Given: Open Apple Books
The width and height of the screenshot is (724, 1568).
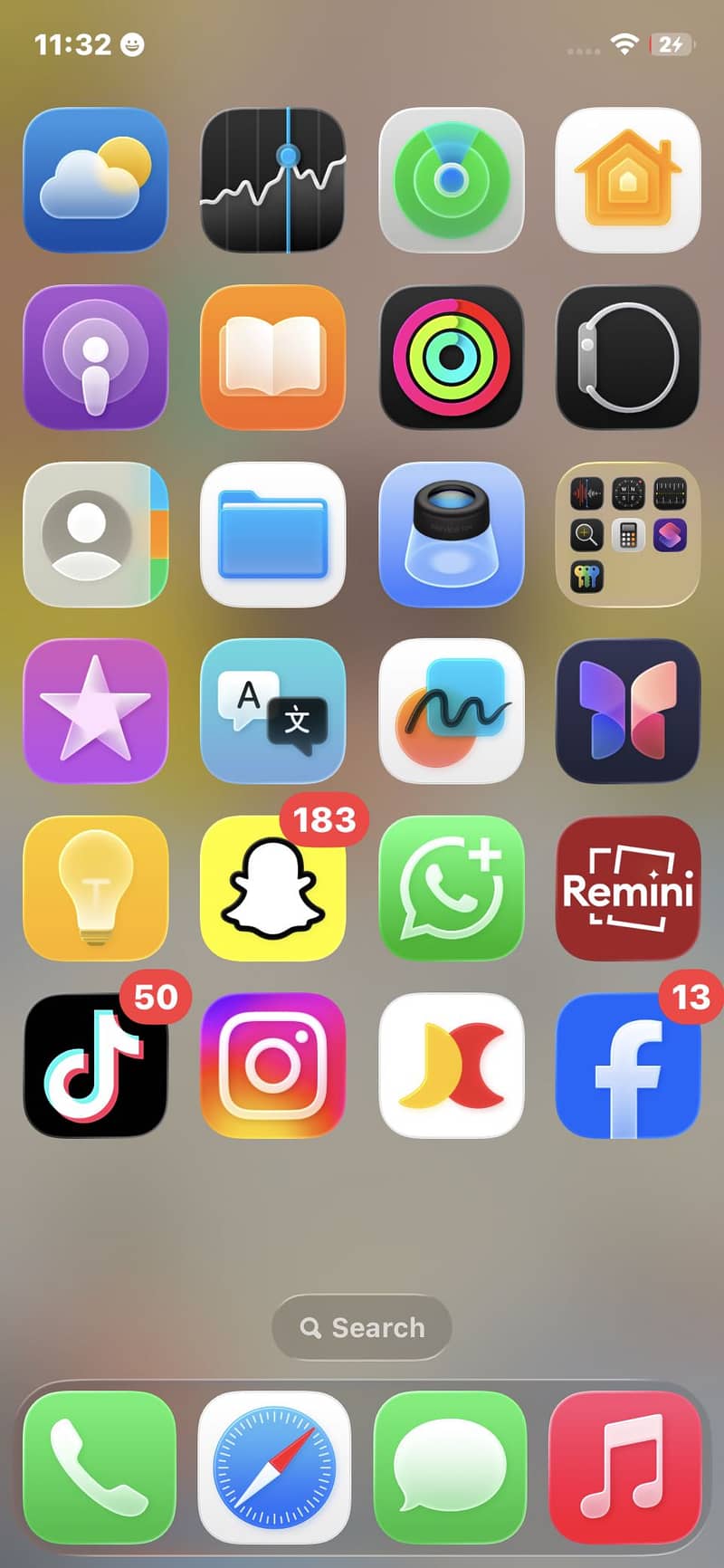Looking at the screenshot, I should coord(273,357).
